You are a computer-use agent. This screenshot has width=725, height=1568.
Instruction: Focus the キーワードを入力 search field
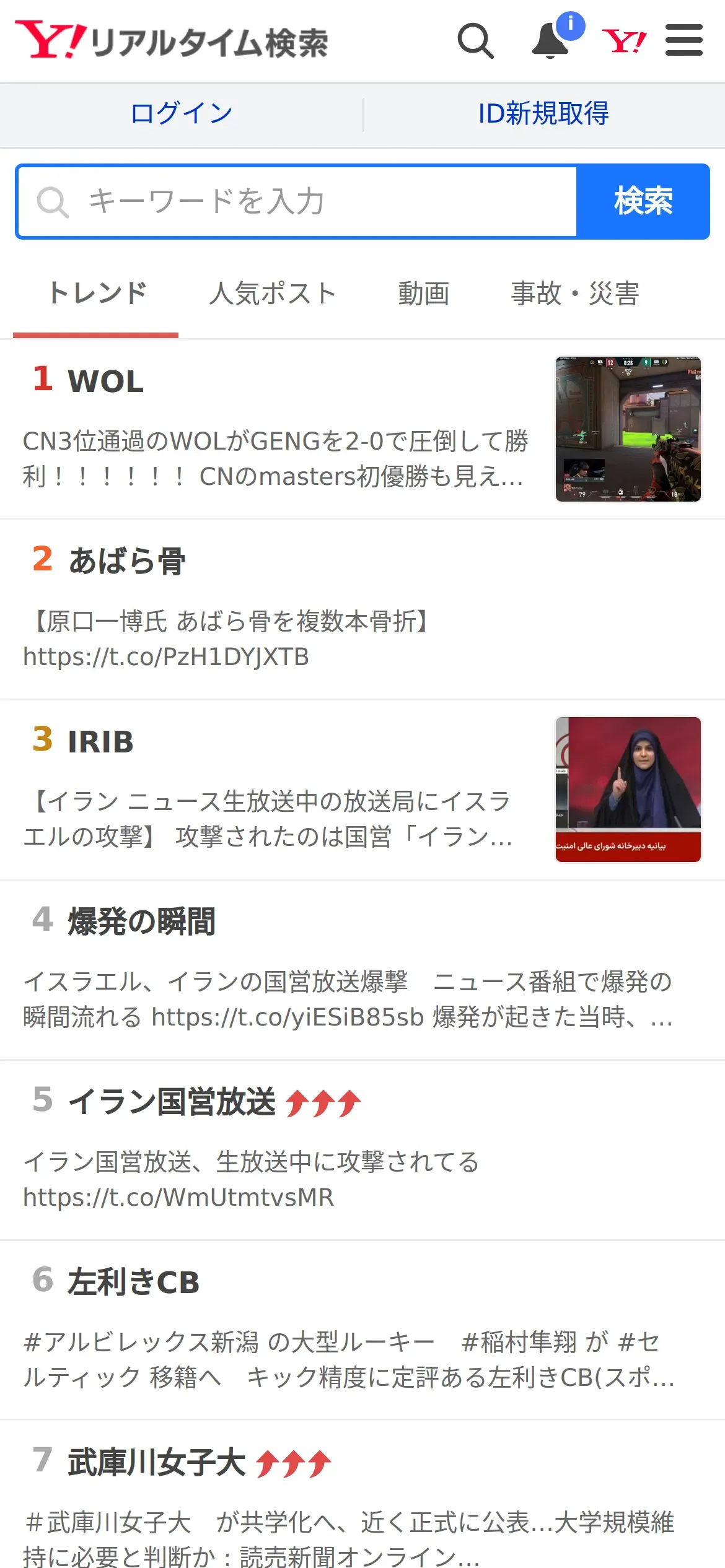[297, 202]
